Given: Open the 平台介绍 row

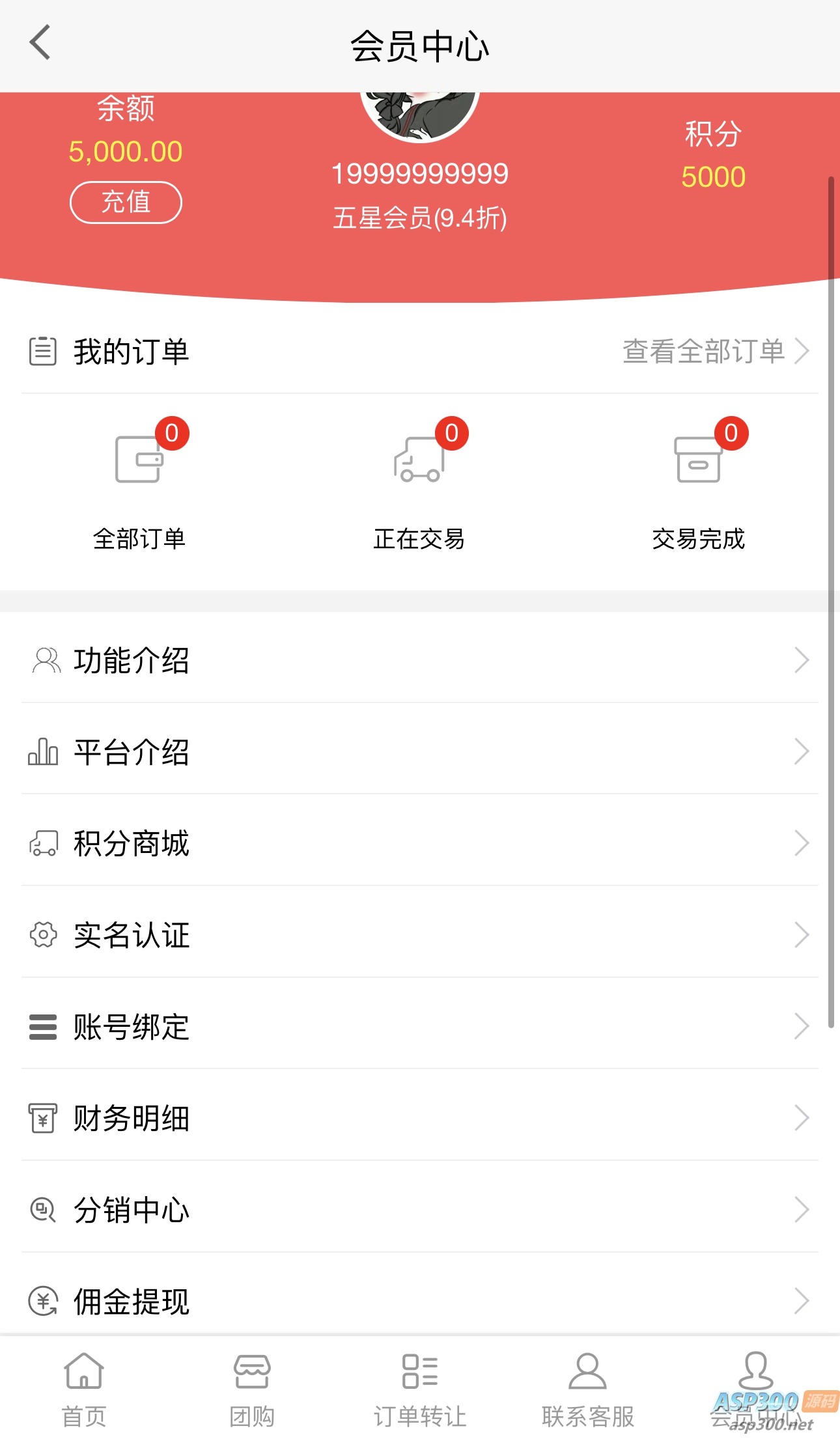Looking at the screenshot, I should (419, 752).
